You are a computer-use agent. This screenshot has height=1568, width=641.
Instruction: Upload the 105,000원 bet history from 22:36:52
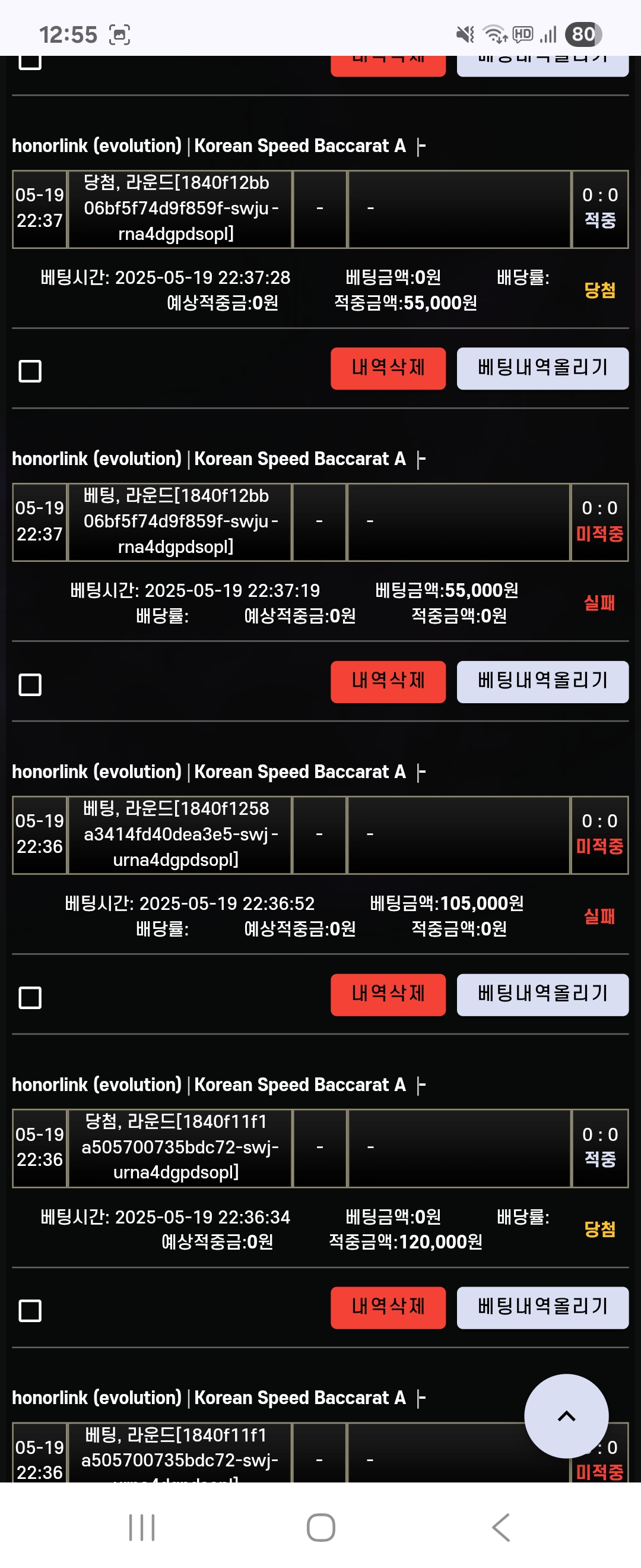point(542,994)
